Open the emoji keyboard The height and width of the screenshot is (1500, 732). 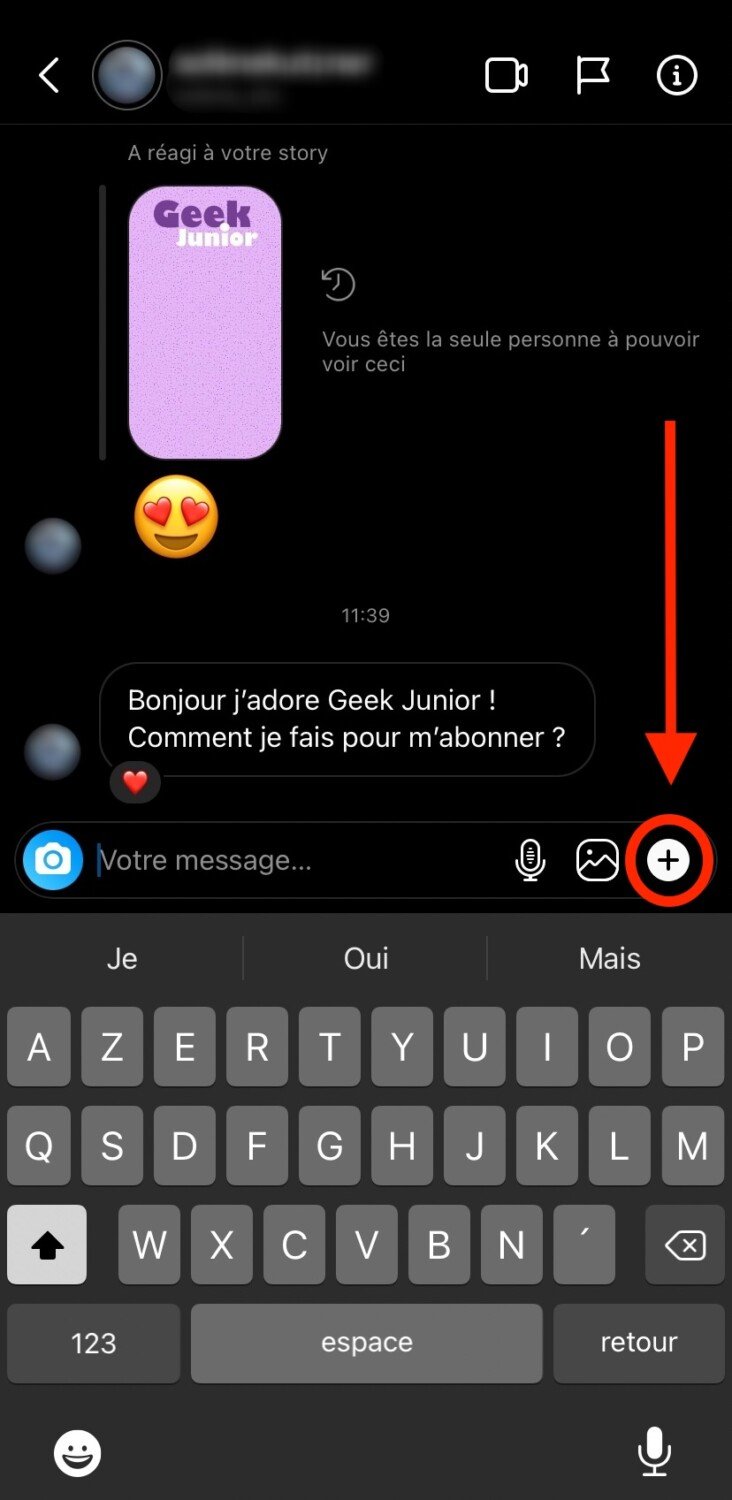(x=77, y=1452)
